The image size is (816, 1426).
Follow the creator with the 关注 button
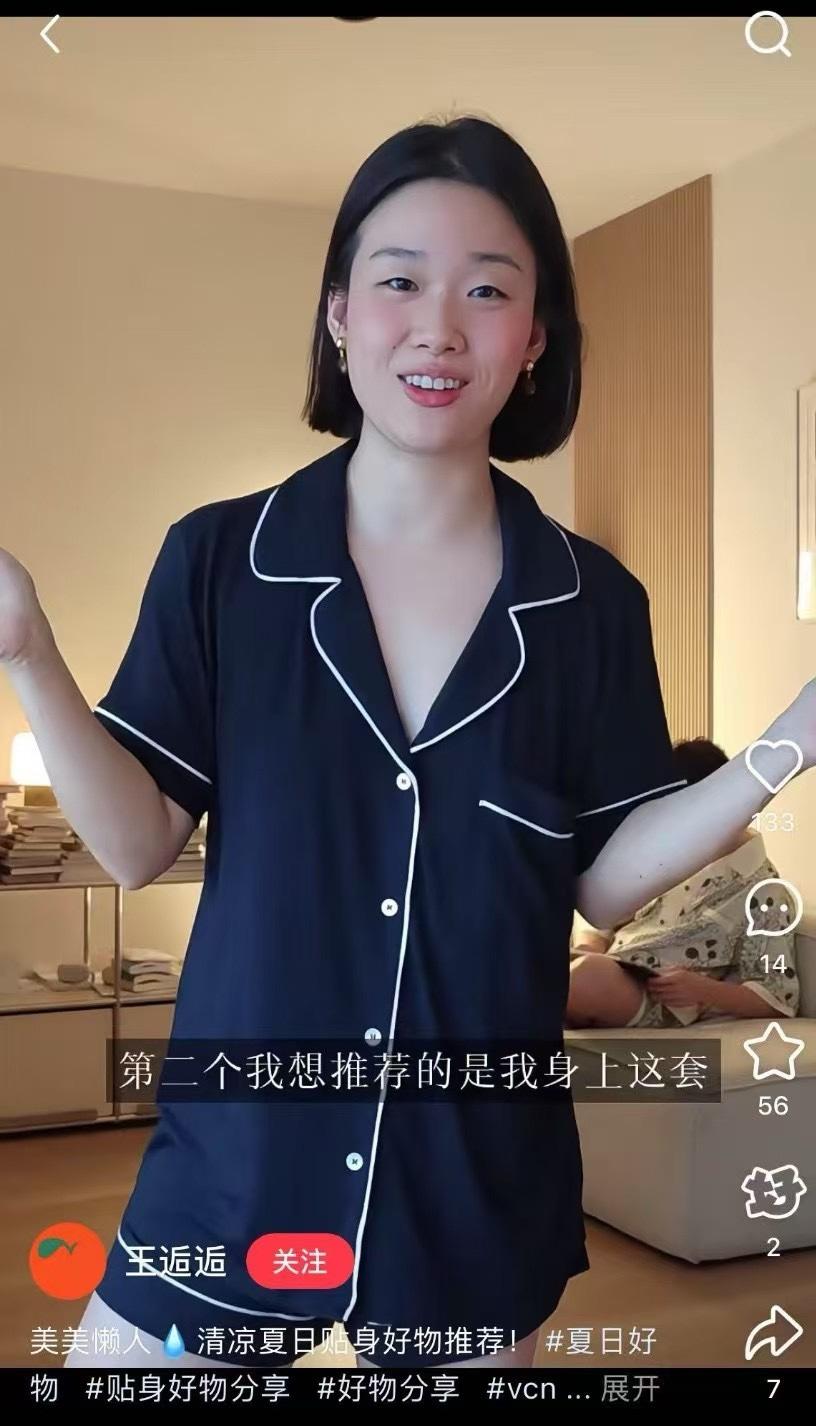[300, 1261]
